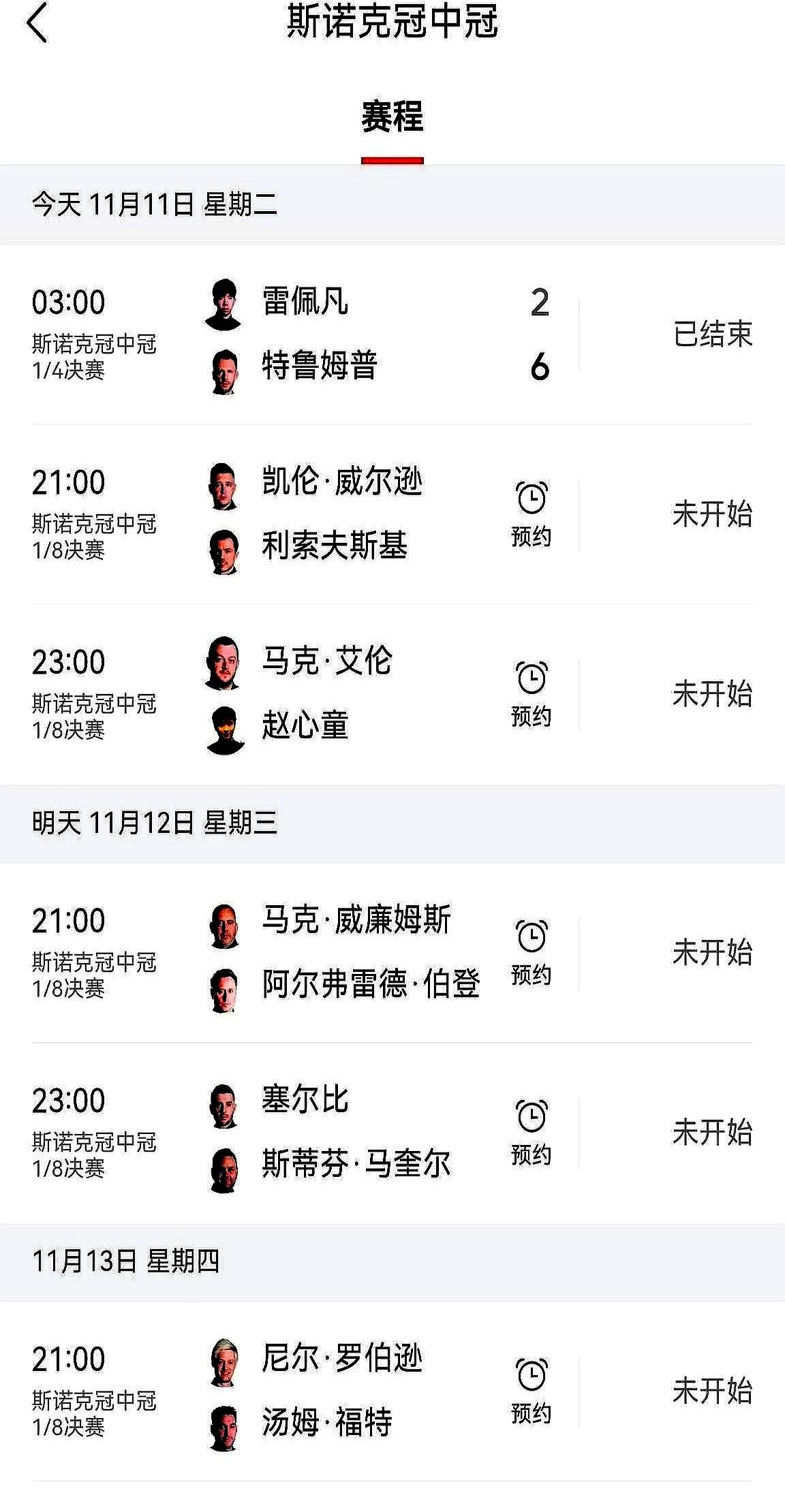Tap the reservation clock icon for 马克·艾伦 vs 赵心童
This screenshot has width=785, height=1512.
pyautogui.click(x=533, y=678)
